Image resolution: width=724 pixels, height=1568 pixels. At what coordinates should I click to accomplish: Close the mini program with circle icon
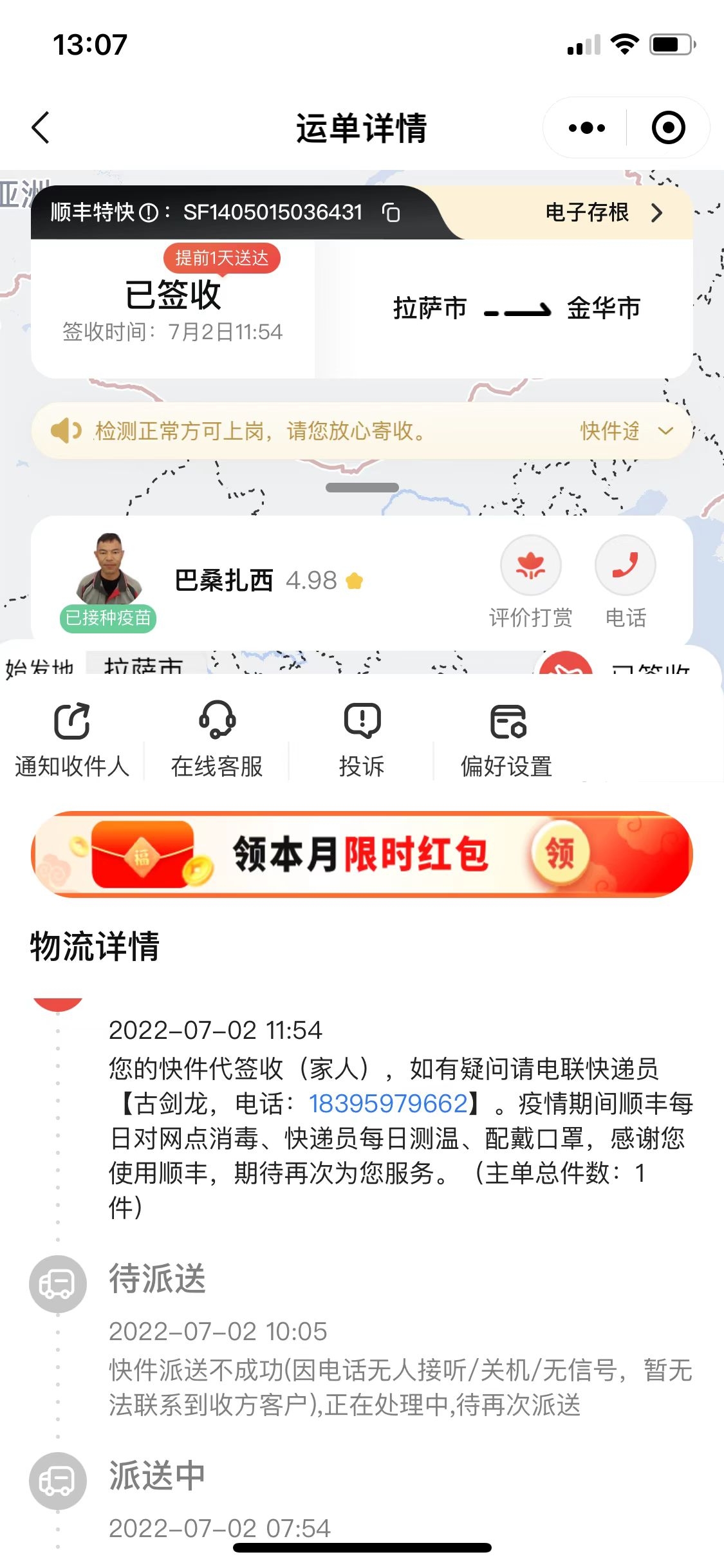coord(668,127)
